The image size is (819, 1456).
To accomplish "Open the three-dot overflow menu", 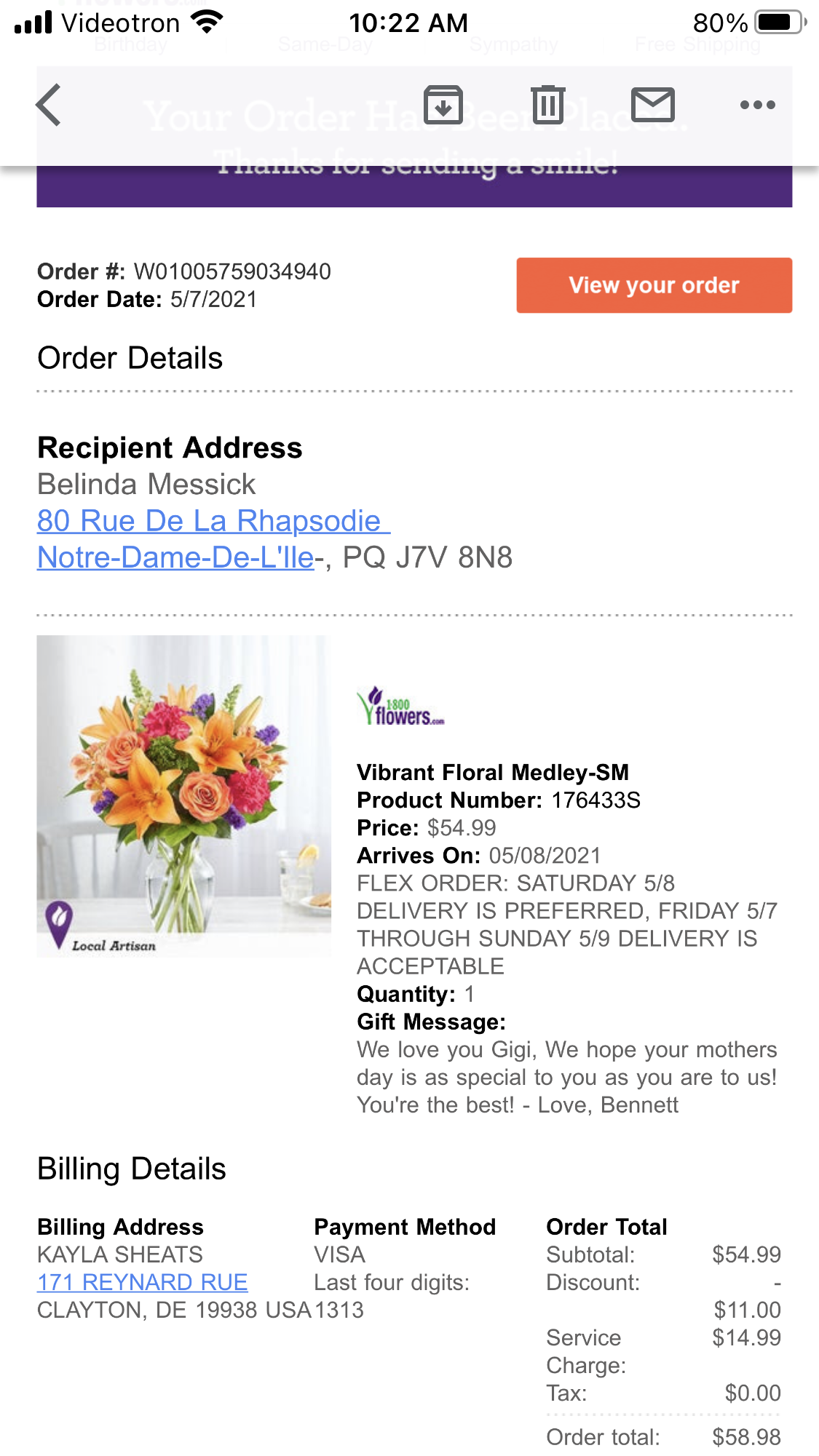I will pos(757,106).
